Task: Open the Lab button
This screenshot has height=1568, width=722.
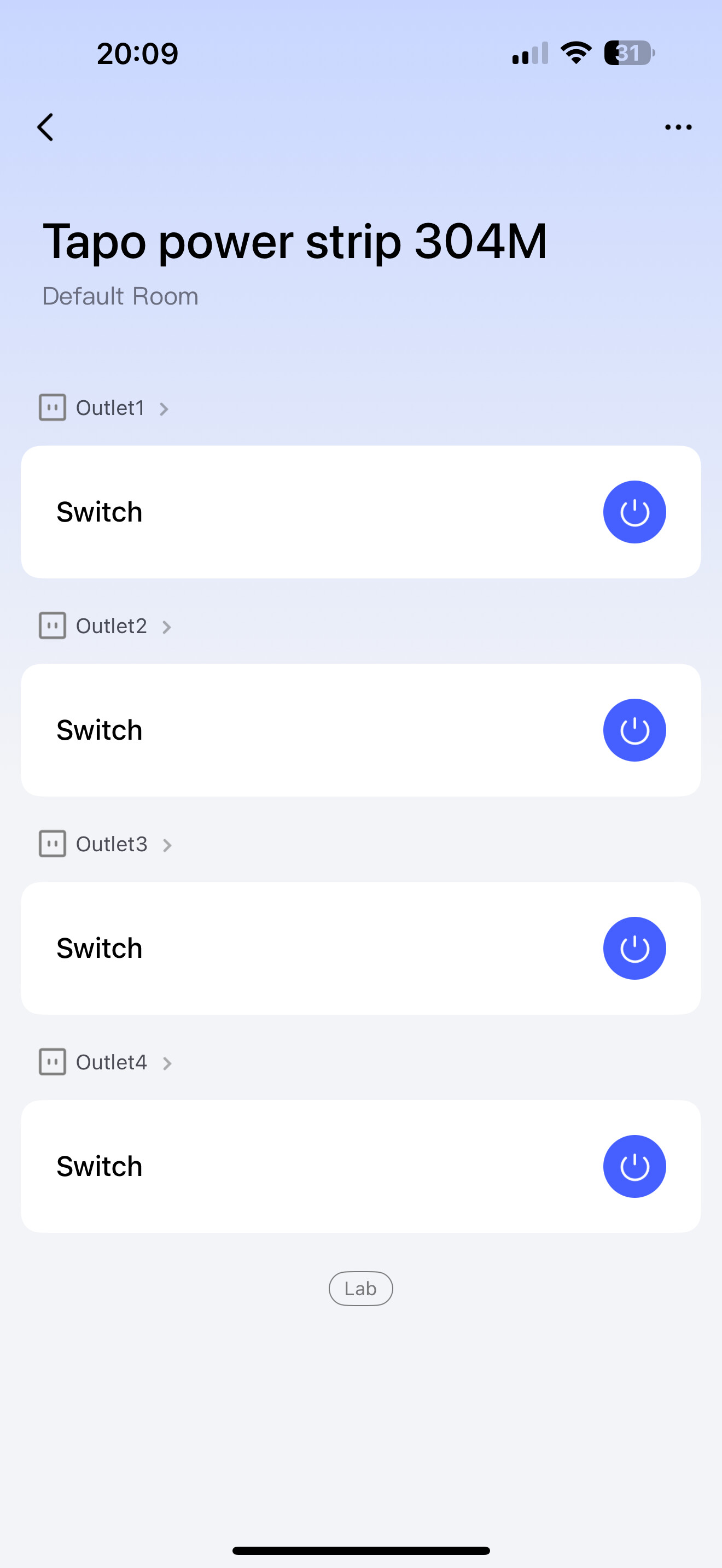Action: tap(360, 1289)
